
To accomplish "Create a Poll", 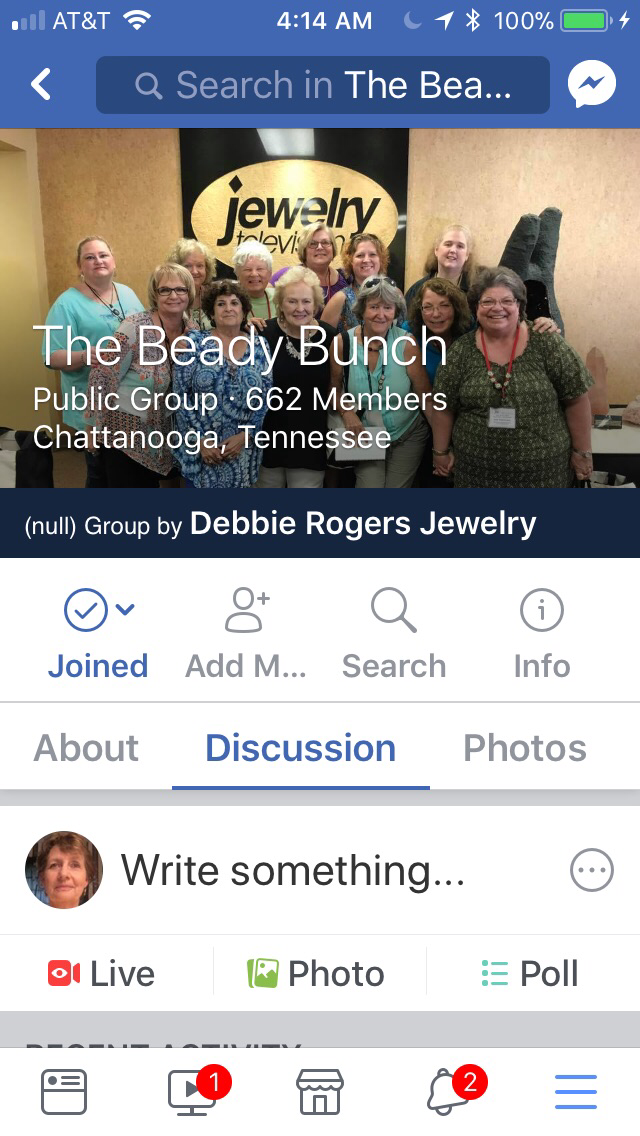I will point(530,973).
